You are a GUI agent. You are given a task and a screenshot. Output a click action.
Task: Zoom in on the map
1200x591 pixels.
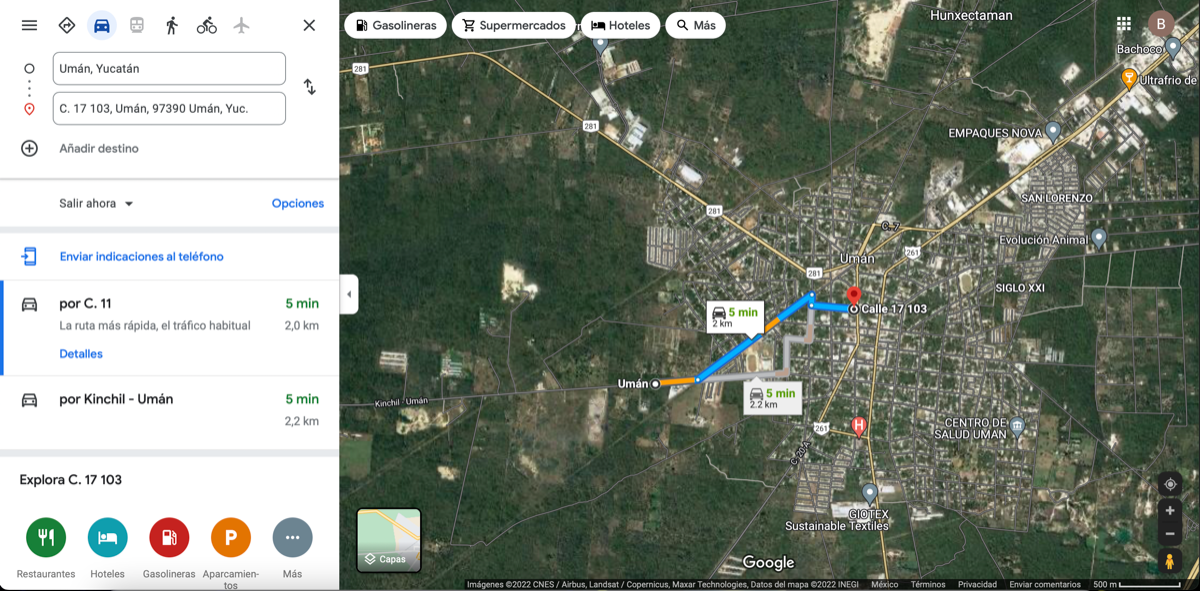[1170, 510]
